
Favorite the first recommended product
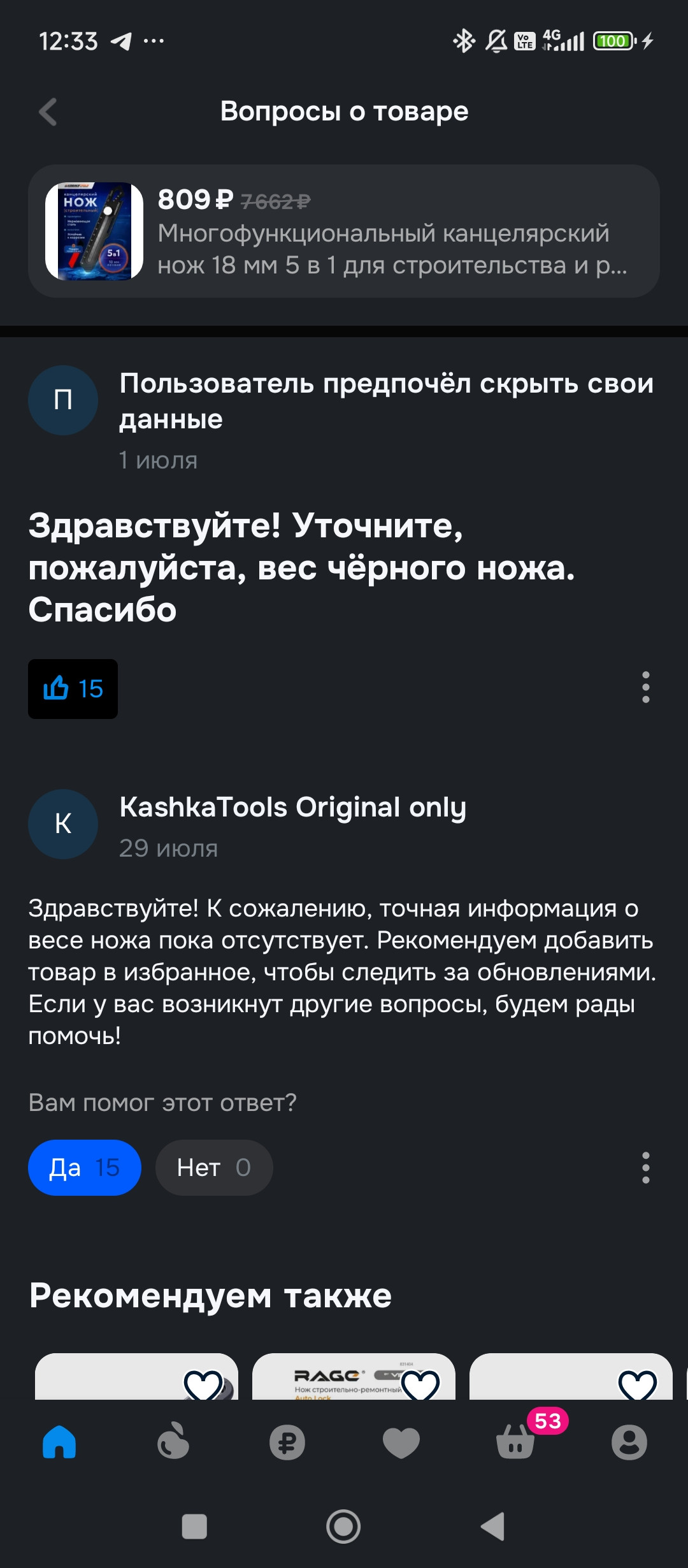click(x=203, y=1384)
